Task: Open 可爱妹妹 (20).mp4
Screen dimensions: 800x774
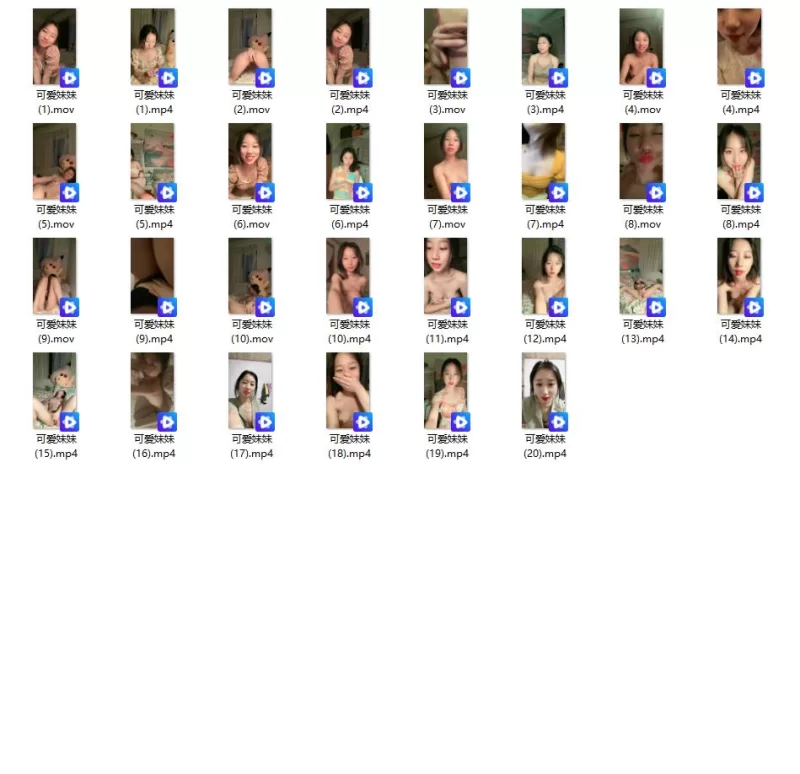Action: (x=544, y=390)
